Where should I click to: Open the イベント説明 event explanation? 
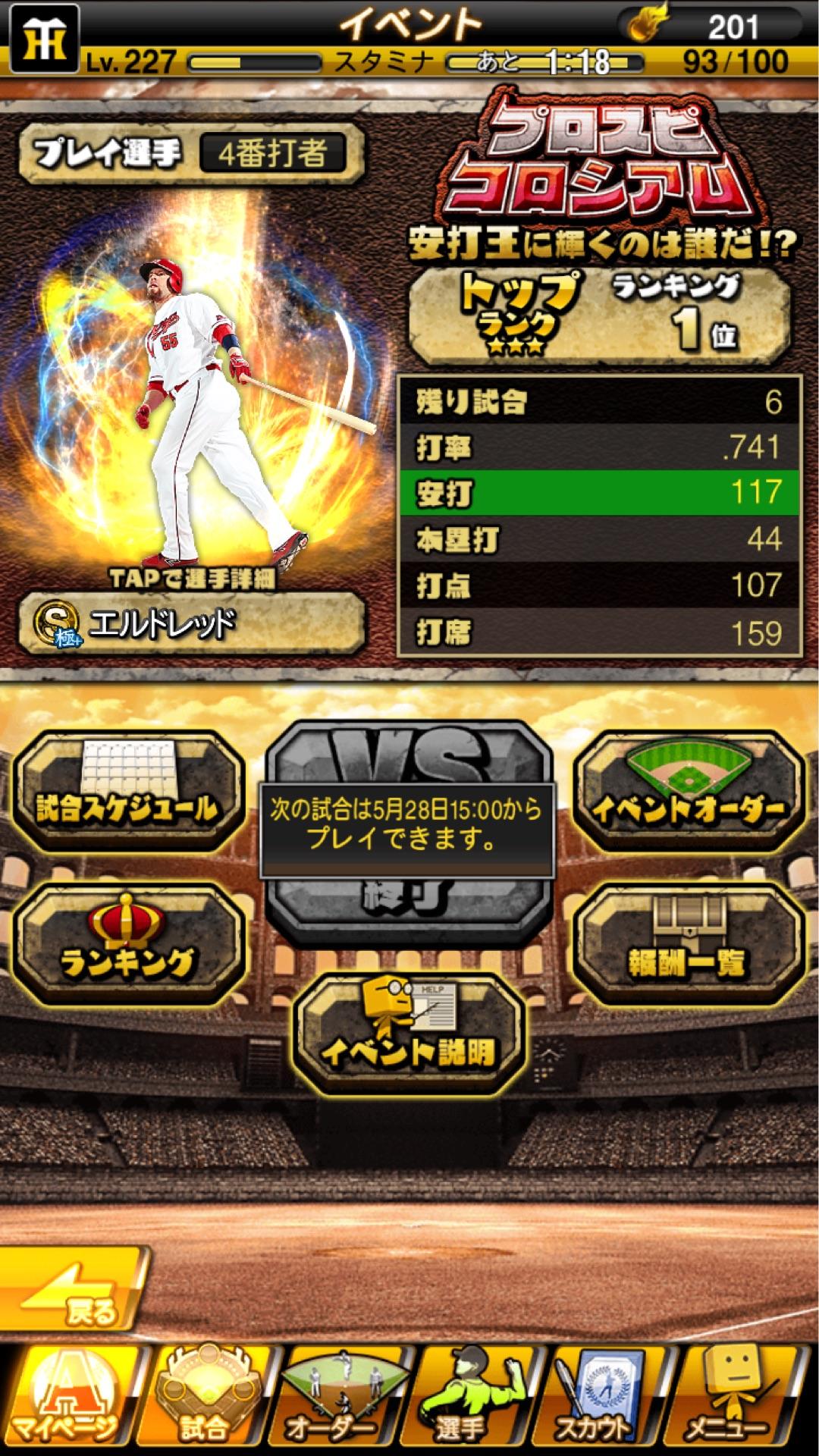tap(409, 1033)
